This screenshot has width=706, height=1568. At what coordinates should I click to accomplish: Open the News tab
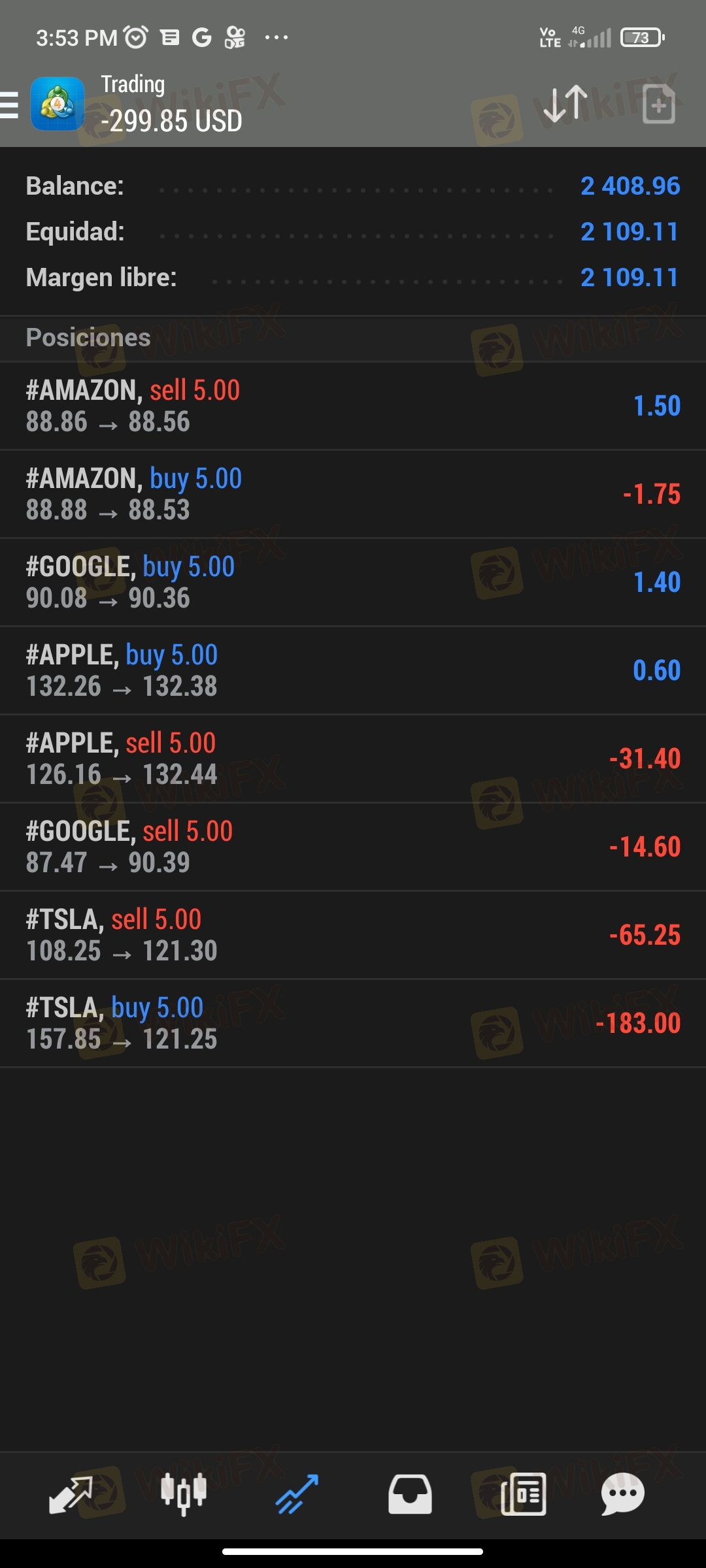tap(523, 1494)
